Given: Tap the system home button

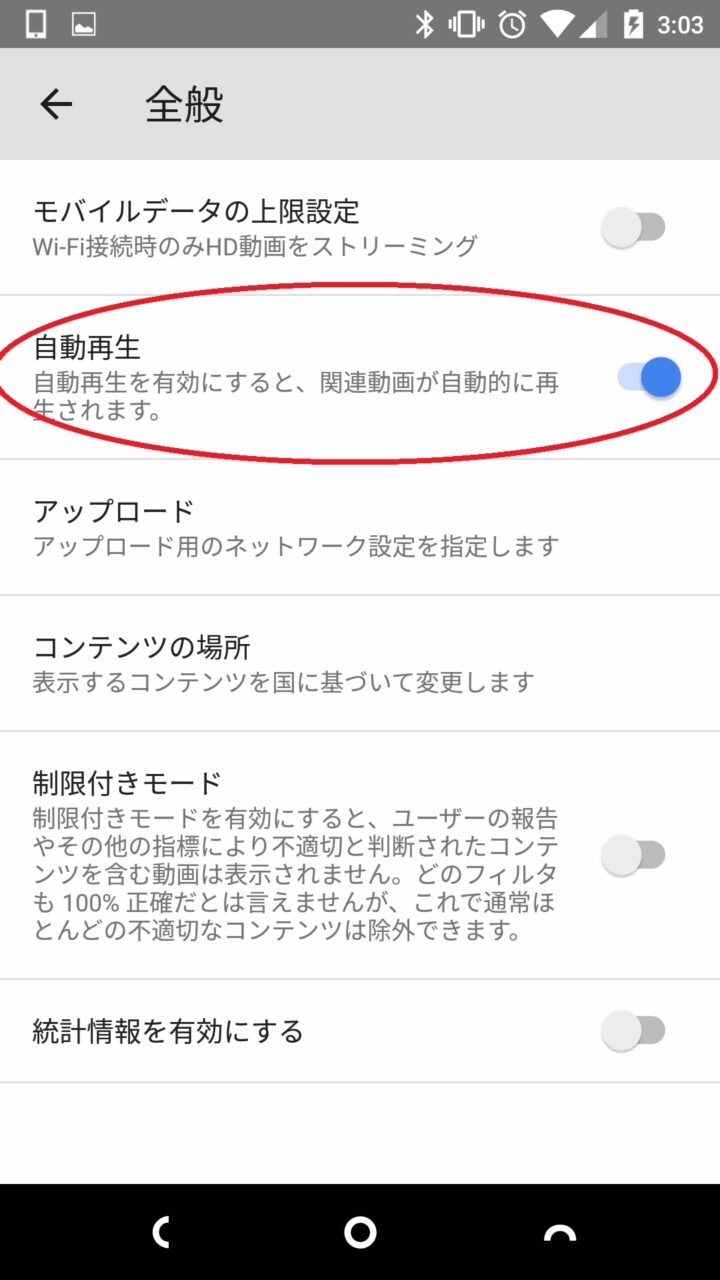Looking at the screenshot, I should pos(360,1232).
